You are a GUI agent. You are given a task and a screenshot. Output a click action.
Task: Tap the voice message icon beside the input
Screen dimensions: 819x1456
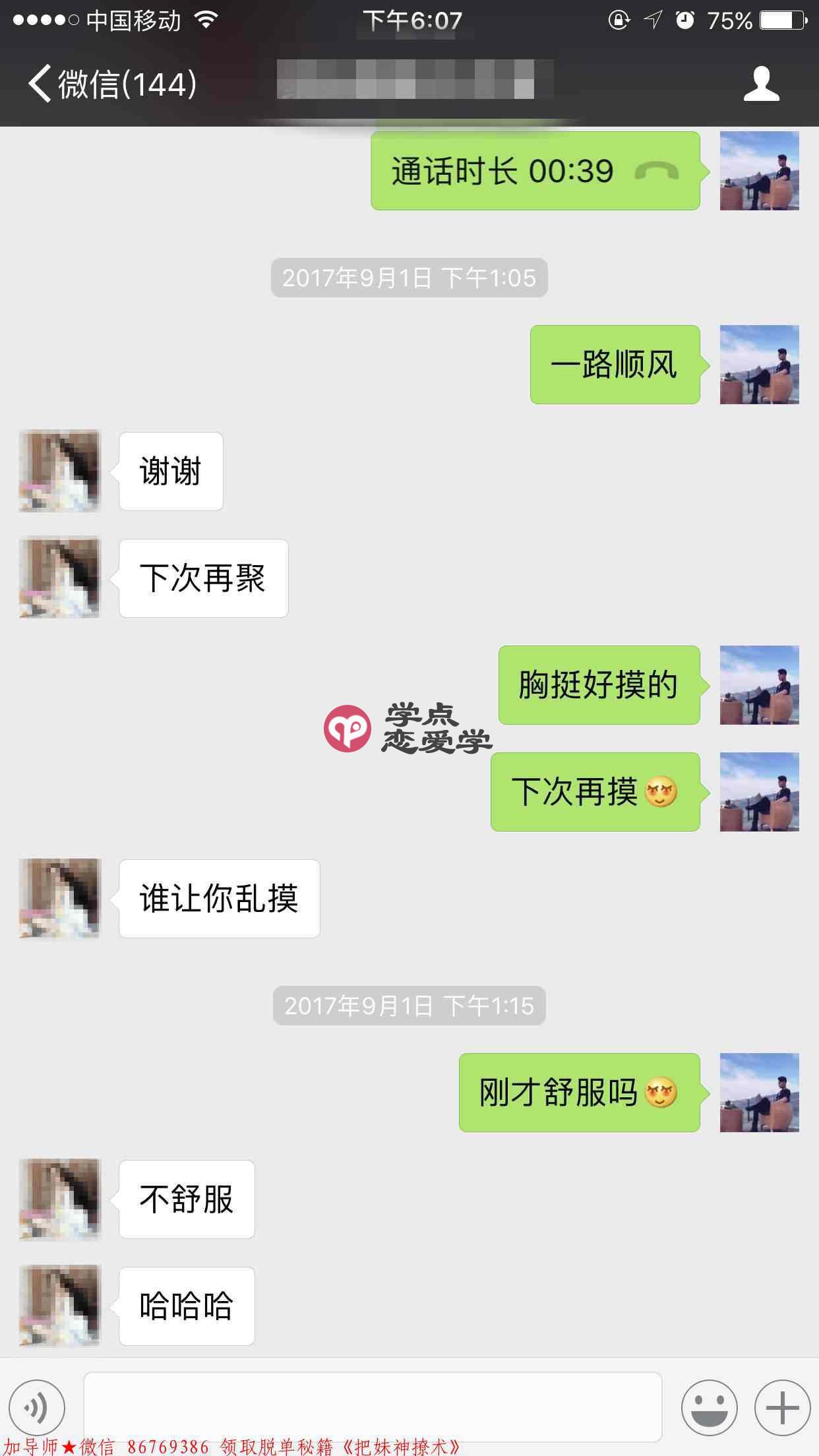(36, 1407)
